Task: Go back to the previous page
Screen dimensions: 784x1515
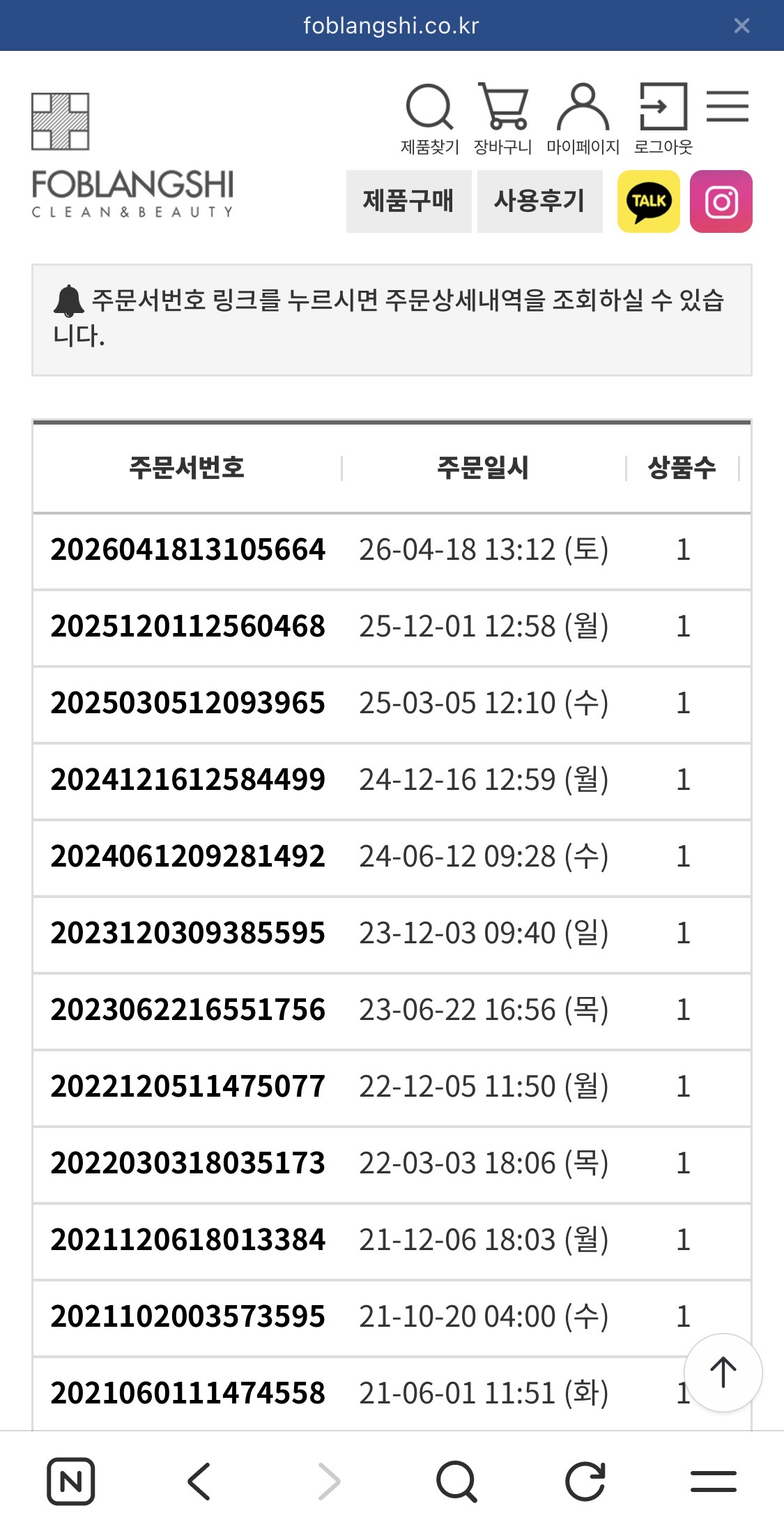Action: tap(199, 1481)
